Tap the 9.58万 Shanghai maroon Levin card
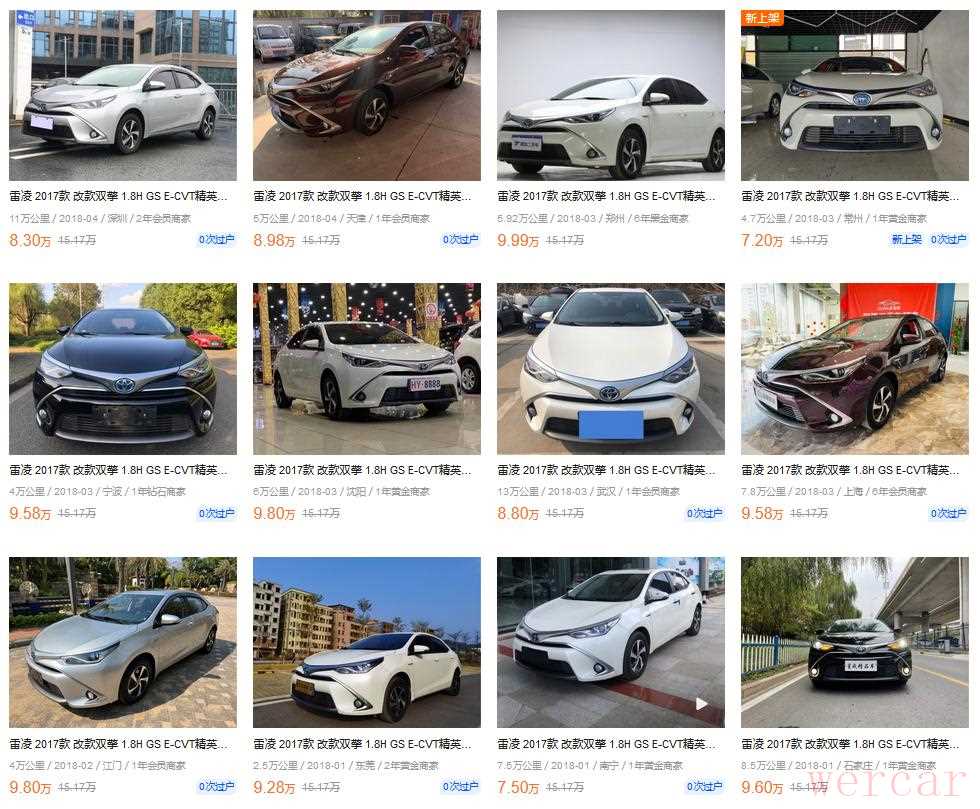Image resolution: width=980 pixels, height=809 pixels. pos(854,369)
